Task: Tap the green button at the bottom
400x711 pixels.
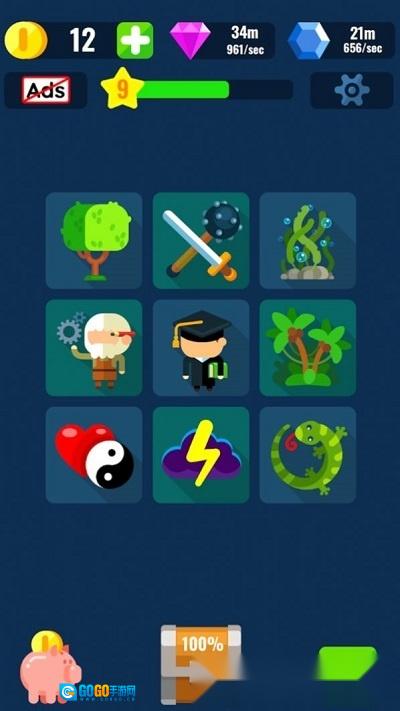Action: 347,663
